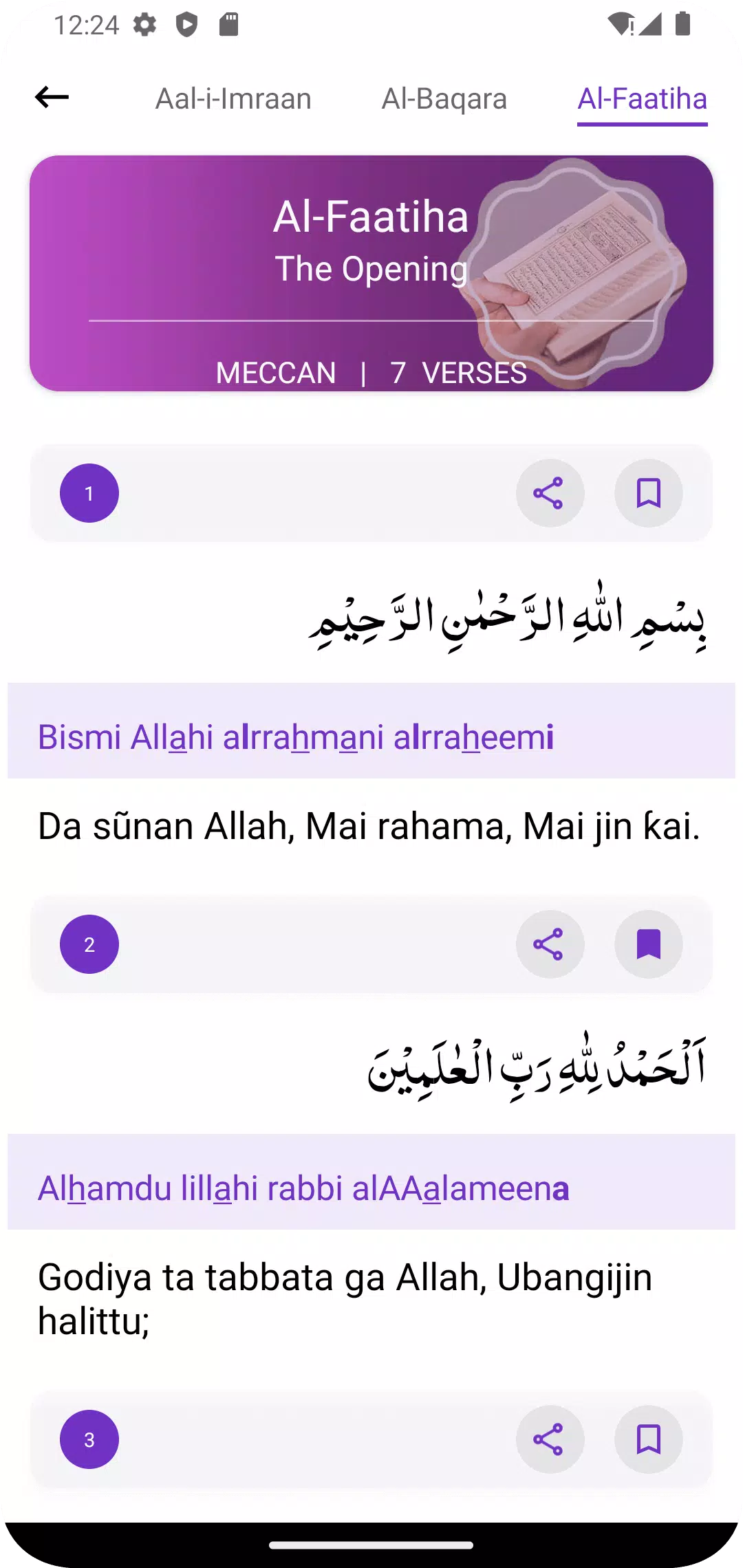Go back using the arrow icon
The width and height of the screenshot is (743, 1568).
click(52, 98)
